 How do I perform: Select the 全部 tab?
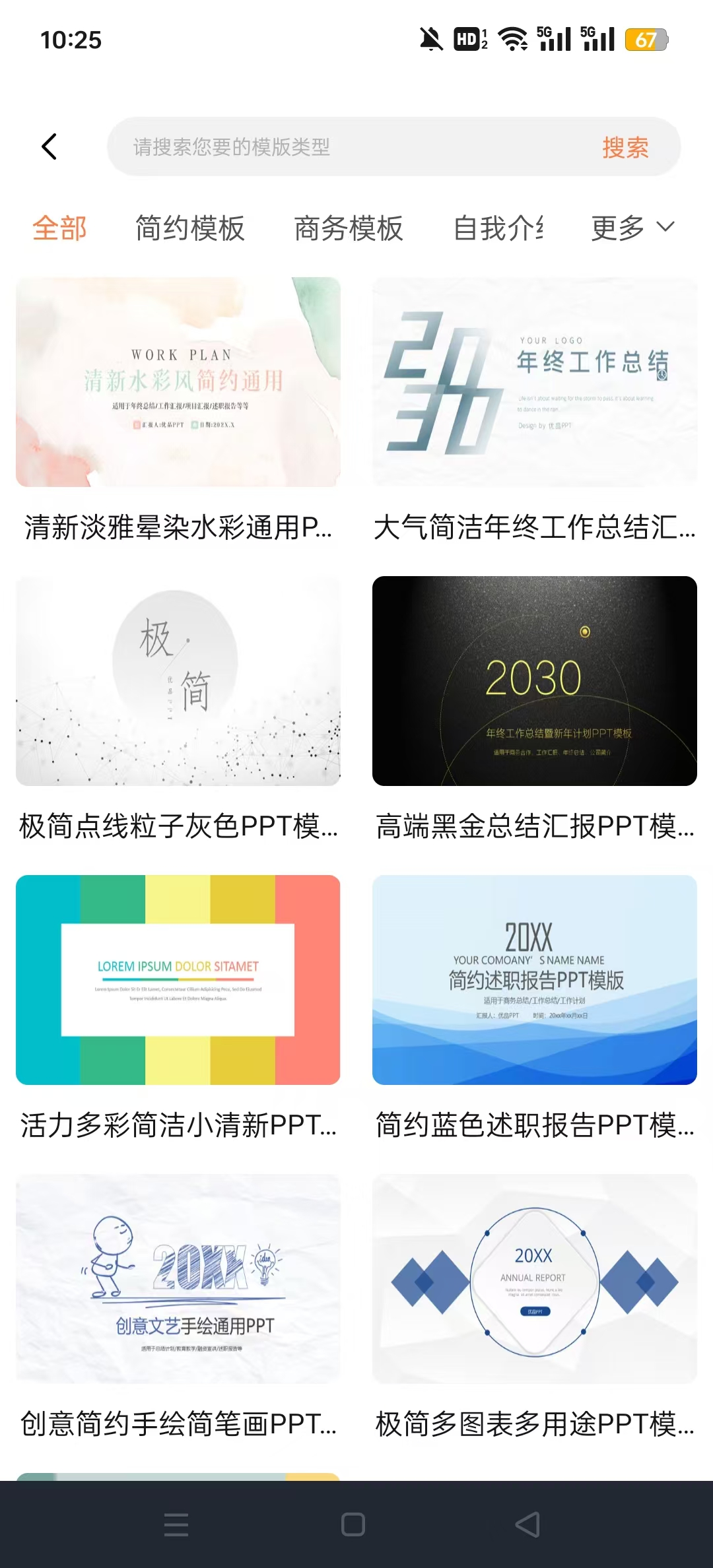[x=59, y=228]
